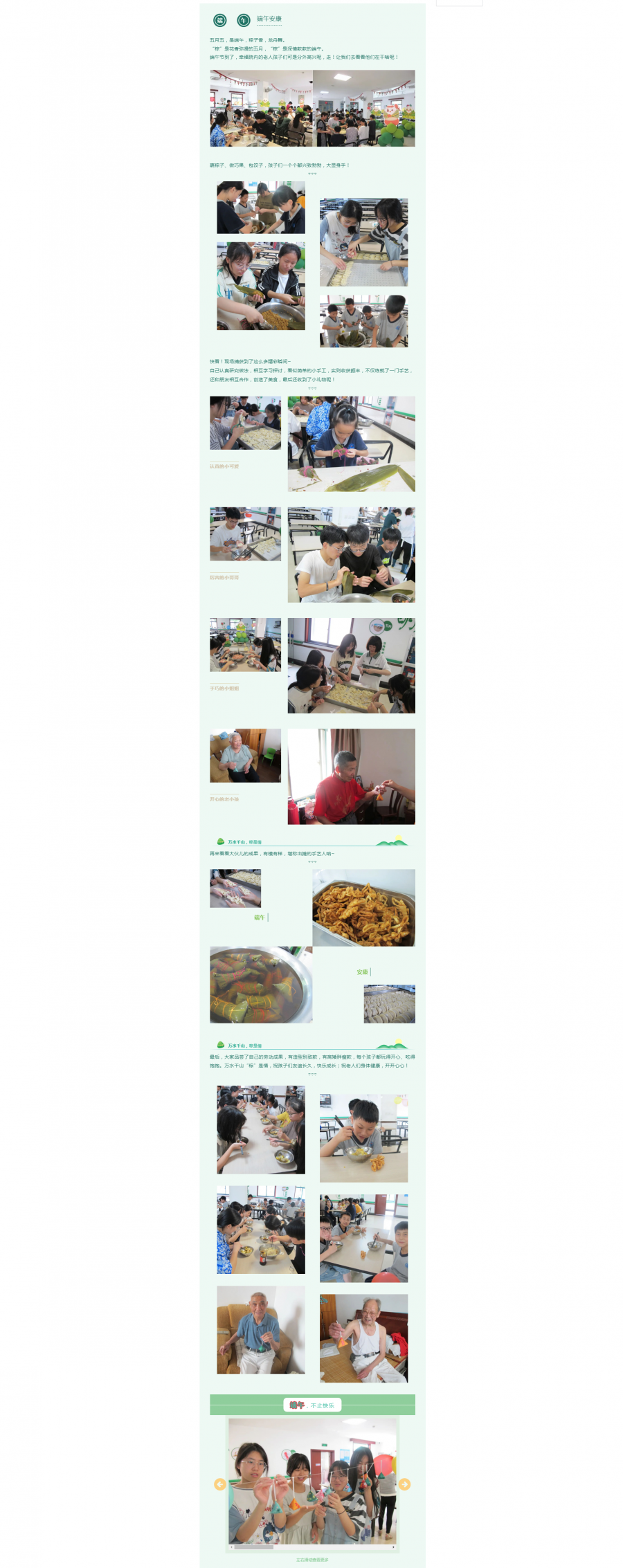Open the carousel photo of girls holding sachets
This screenshot has width=623, height=1568.
tap(312, 1480)
